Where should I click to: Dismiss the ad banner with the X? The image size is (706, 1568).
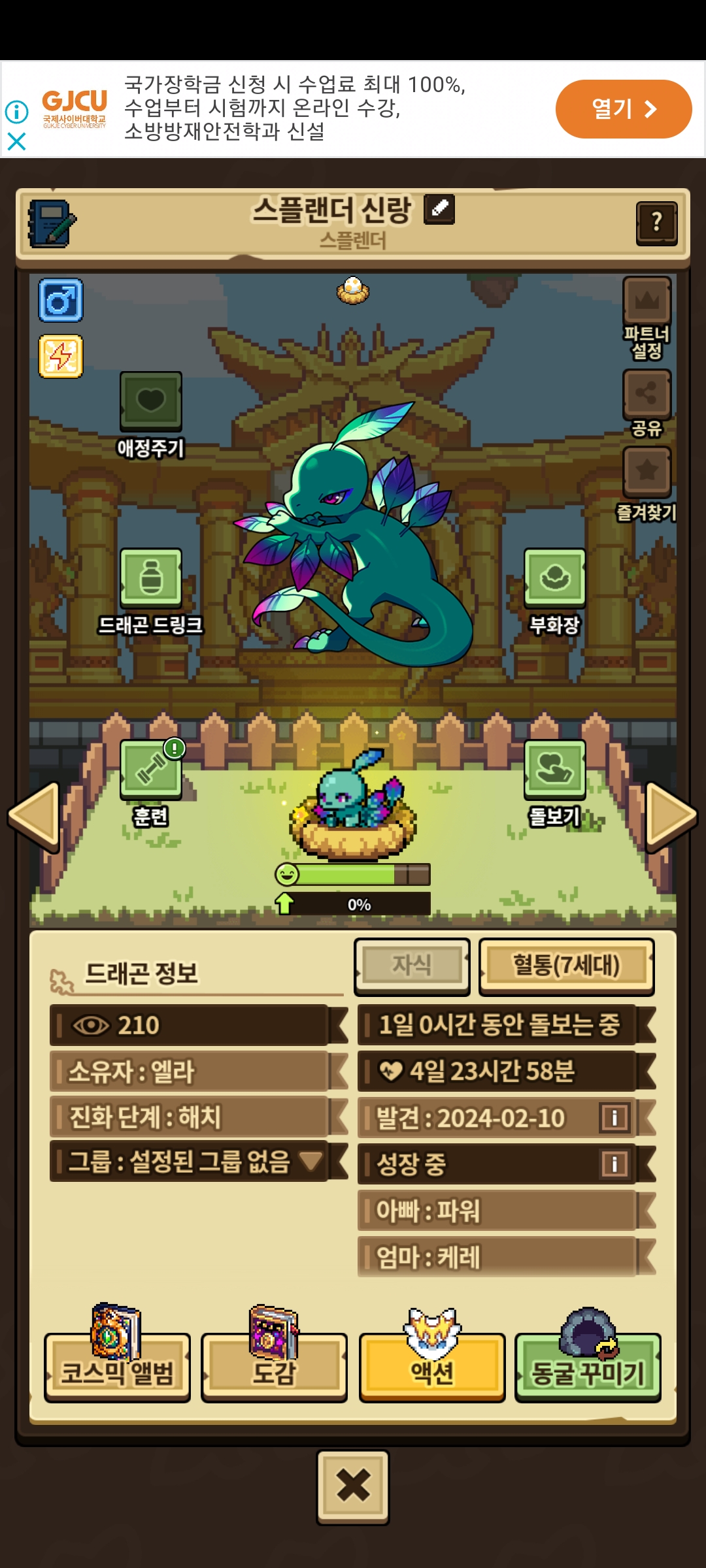pos(16,141)
